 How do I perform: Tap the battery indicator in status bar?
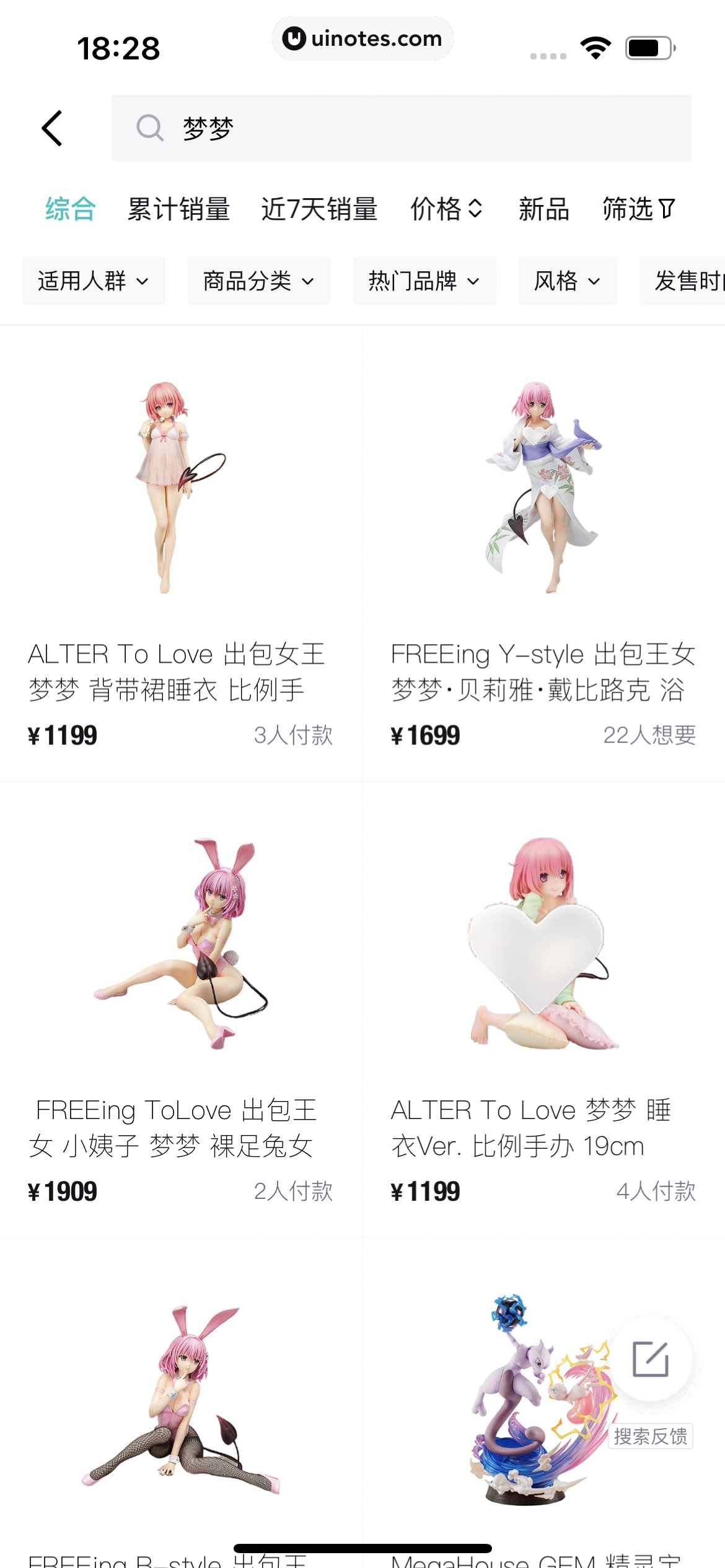click(x=646, y=47)
